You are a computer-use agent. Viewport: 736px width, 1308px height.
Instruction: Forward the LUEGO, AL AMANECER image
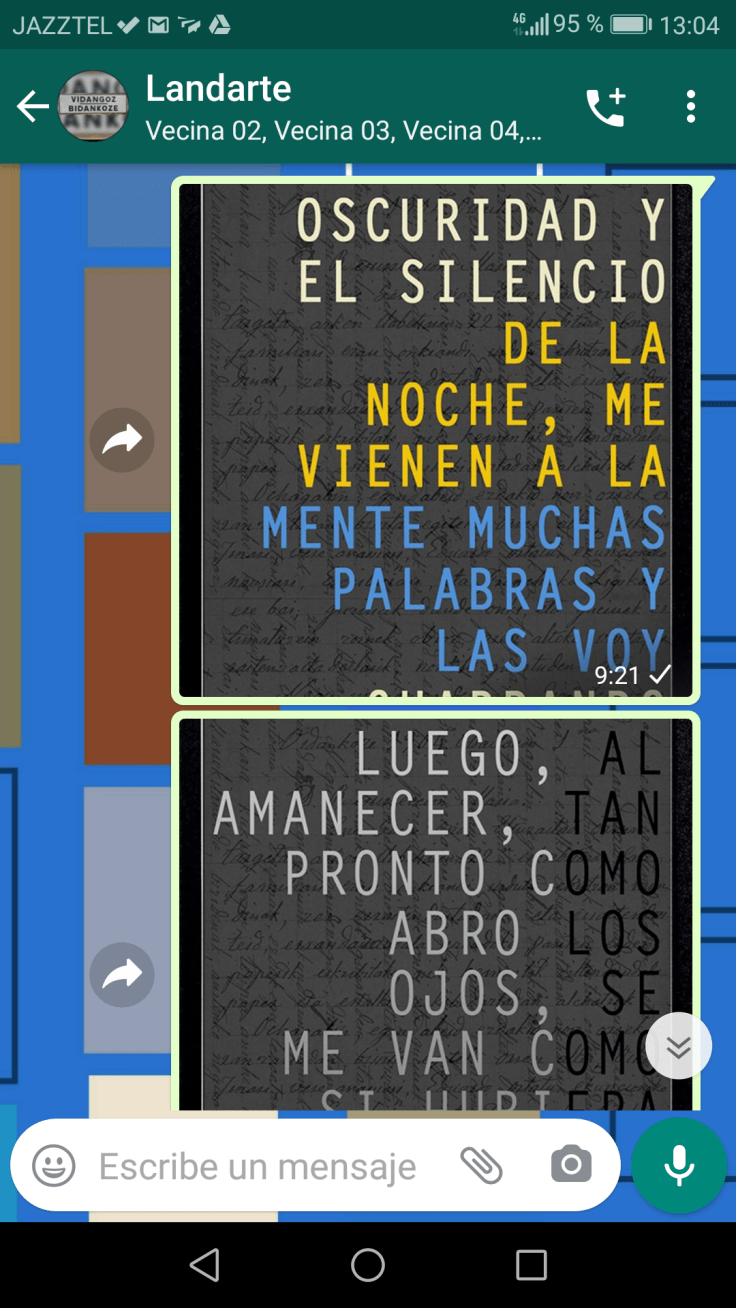[x=122, y=974]
